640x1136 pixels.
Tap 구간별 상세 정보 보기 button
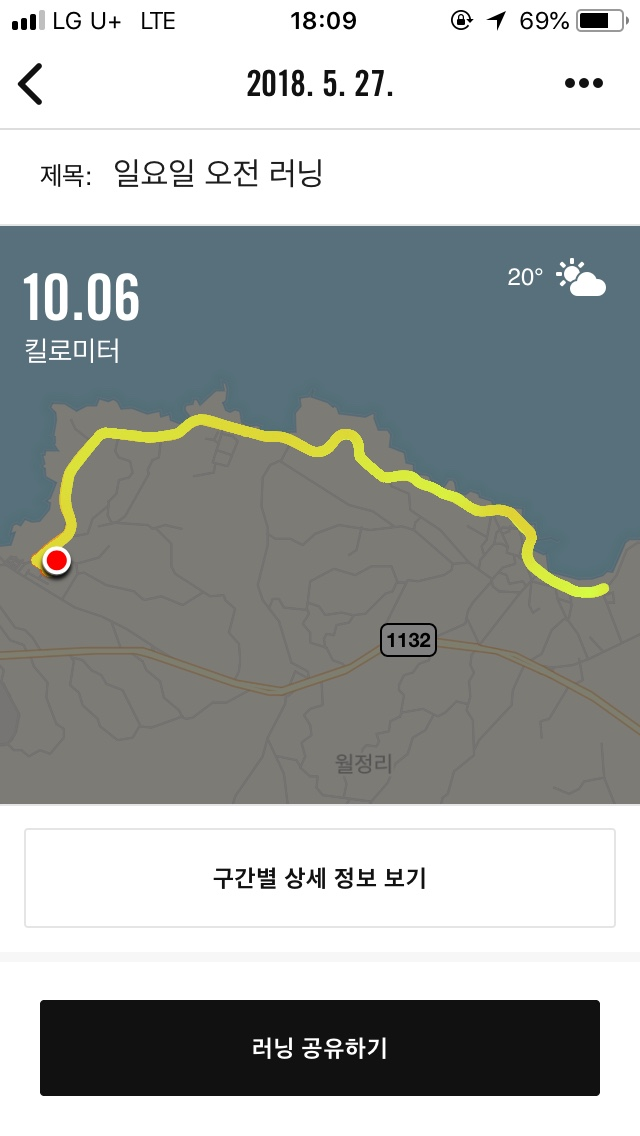(320, 878)
